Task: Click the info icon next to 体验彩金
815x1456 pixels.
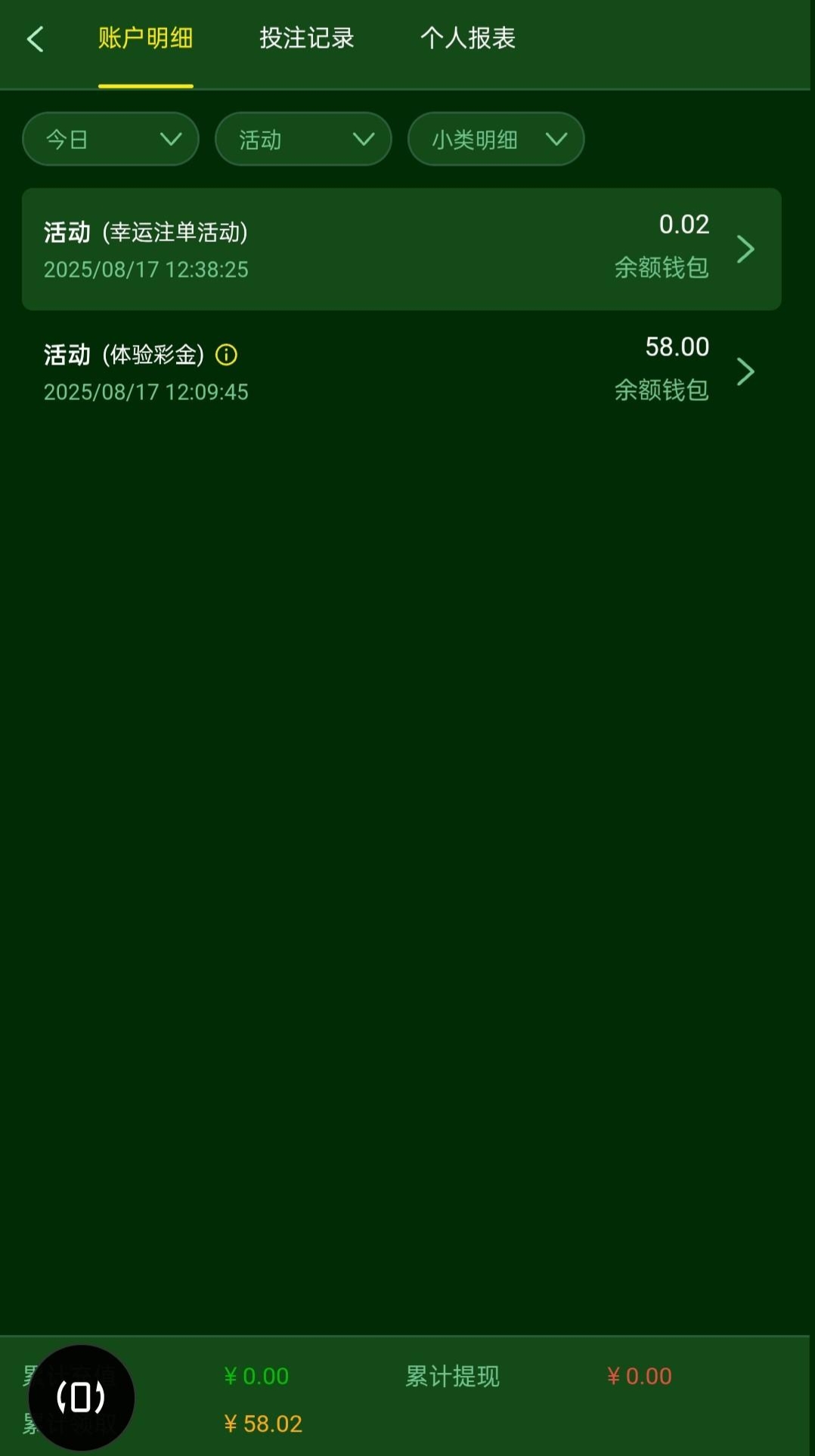Action: tap(226, 355)
